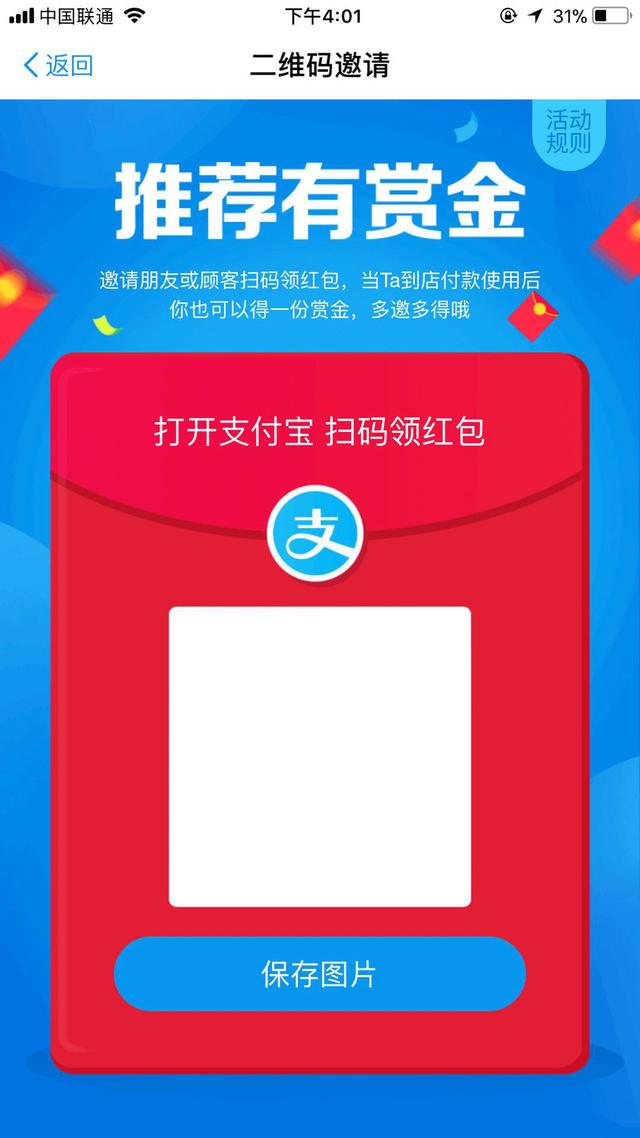
Task: Go back with the 返回 button
Action: [58, 66]
